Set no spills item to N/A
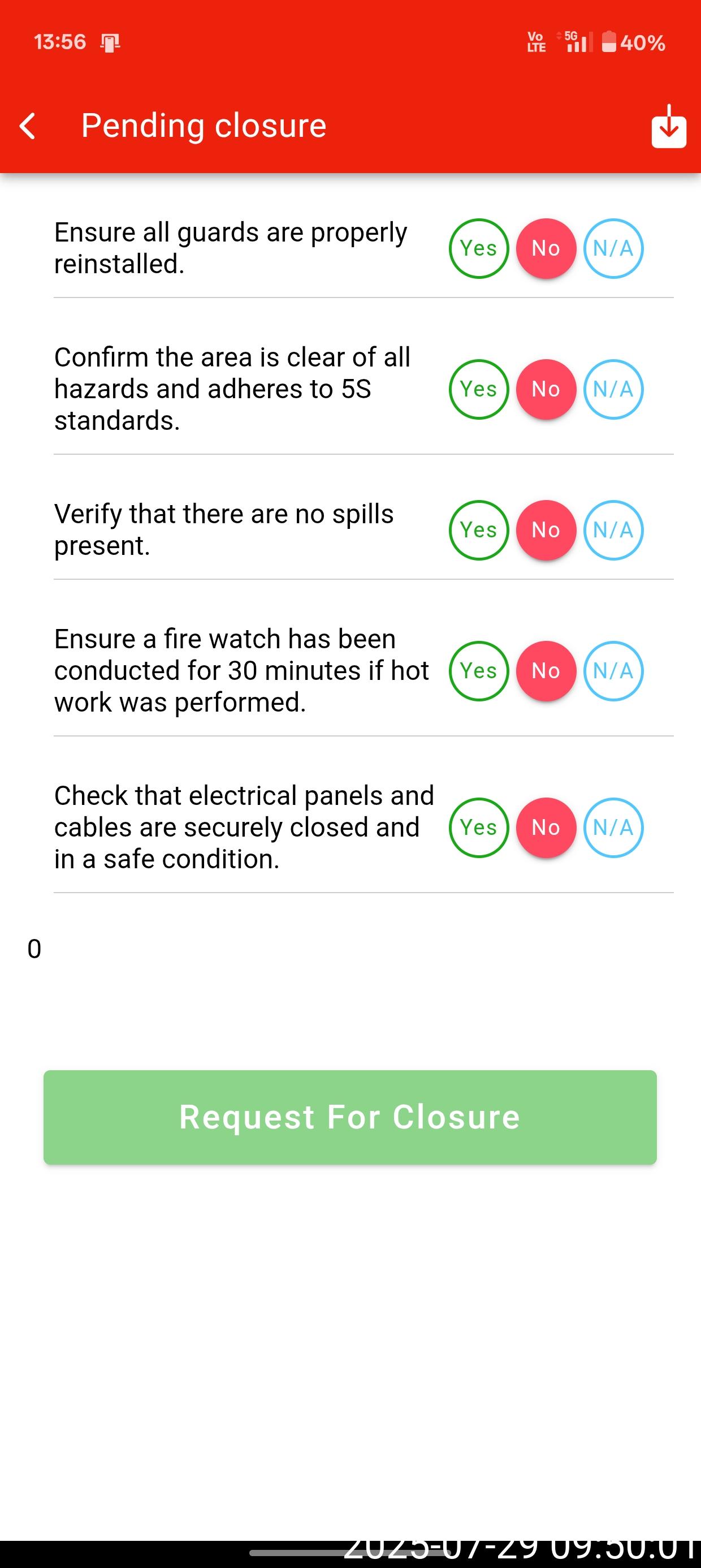 (x=613, y=530)
